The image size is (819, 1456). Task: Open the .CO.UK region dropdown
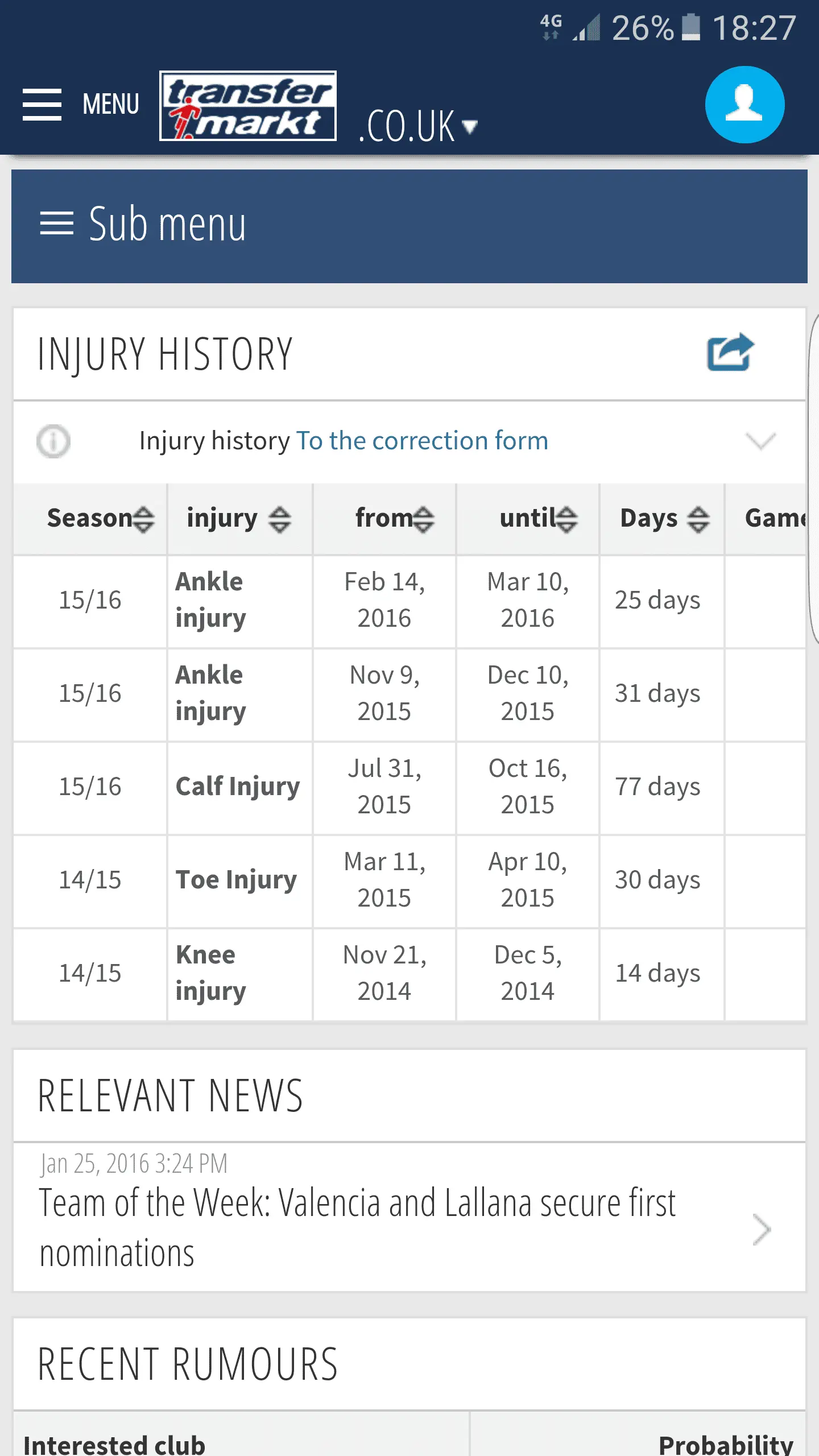point(418,126)
